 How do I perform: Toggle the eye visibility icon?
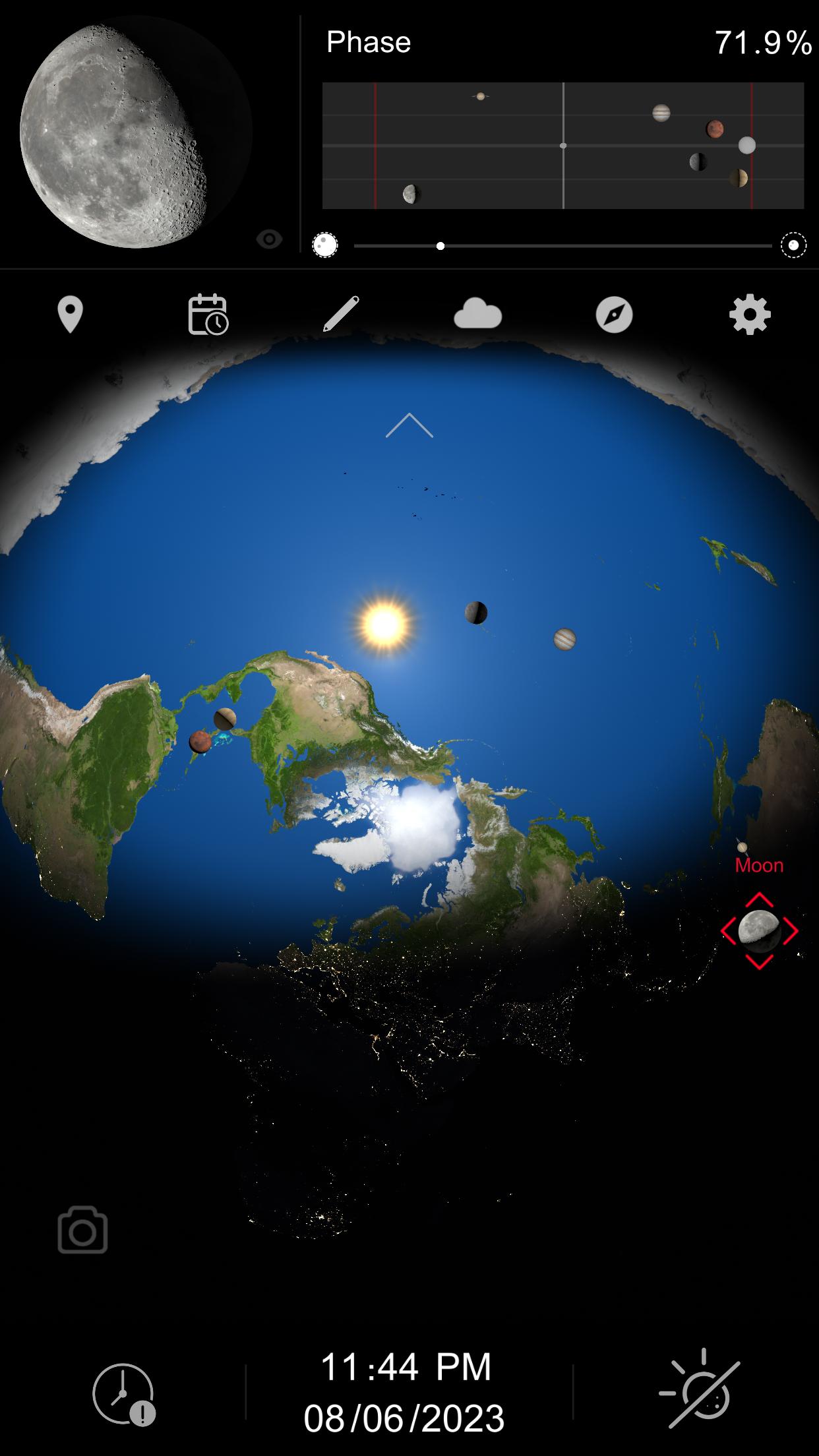coord(269,239)
